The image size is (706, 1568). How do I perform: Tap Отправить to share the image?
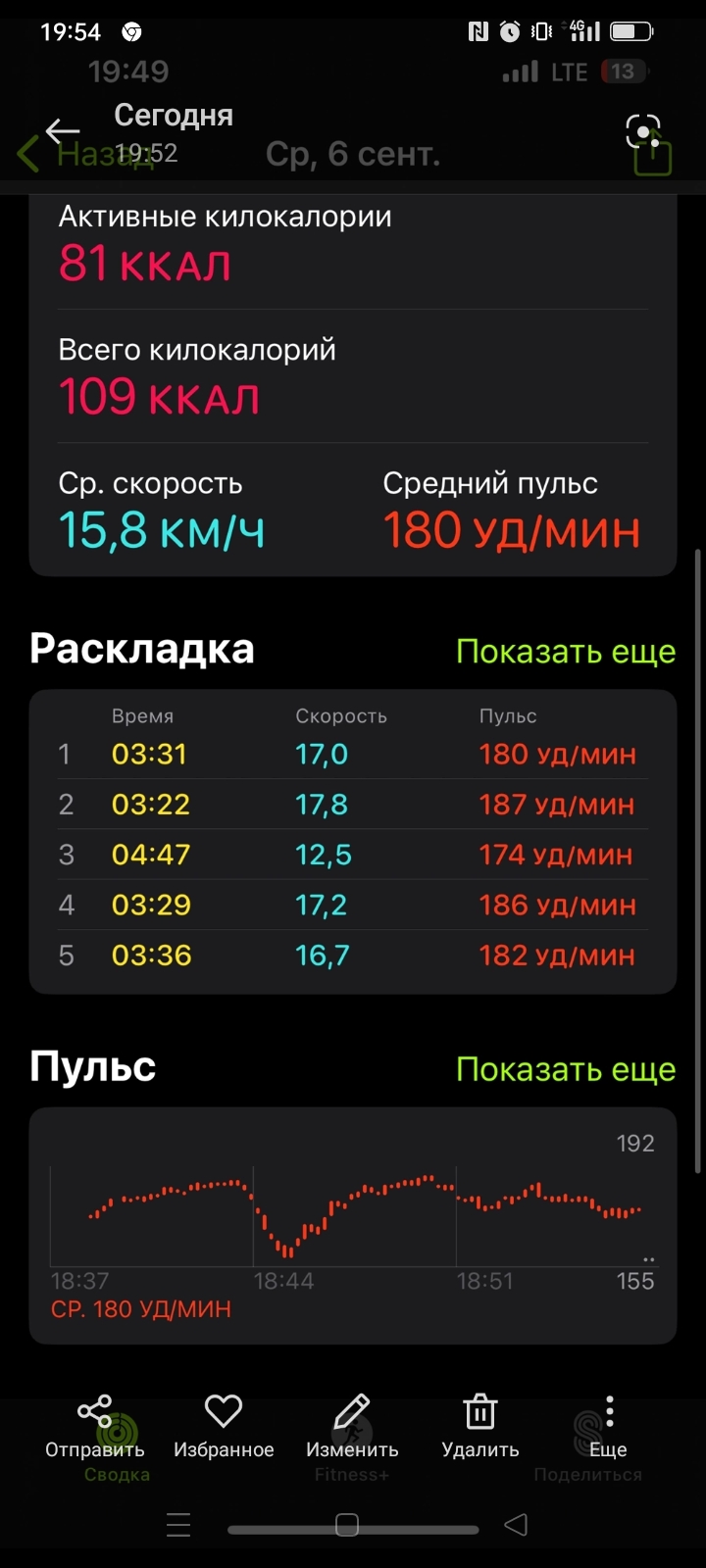click(95, 1426)
